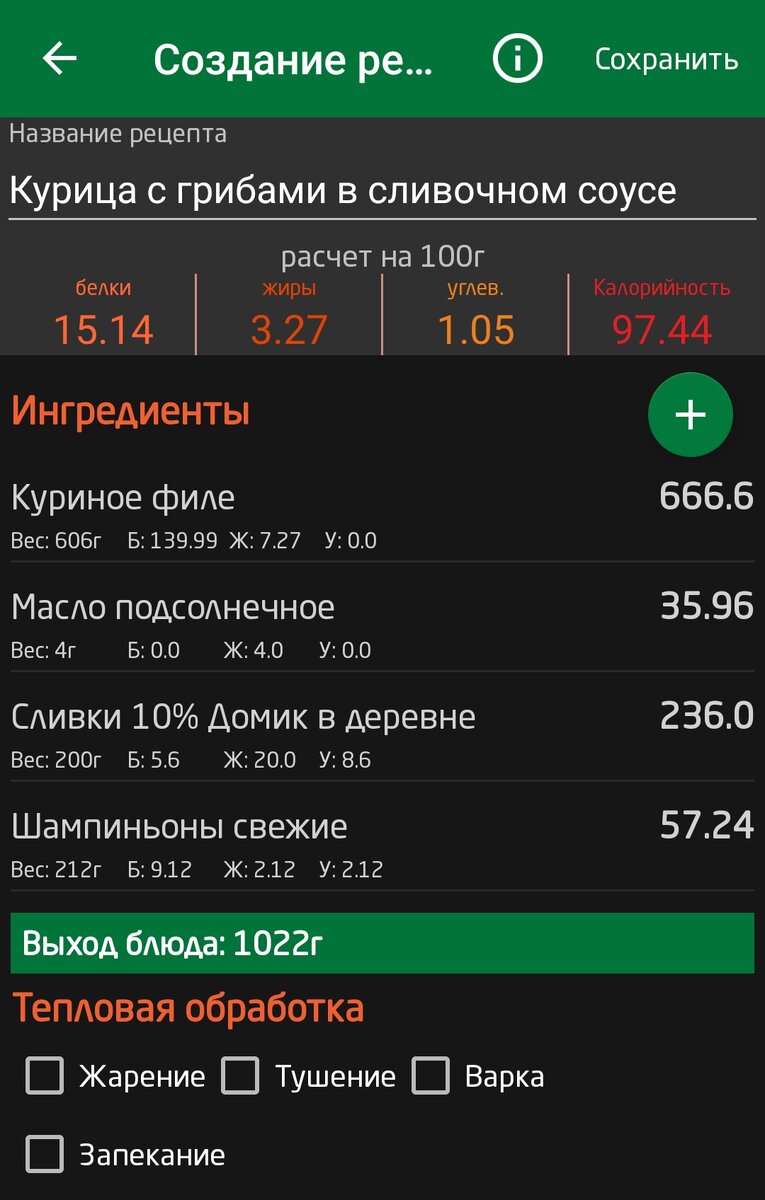Check the Тушение option
765x1200 pixels.
(241, 1077)
